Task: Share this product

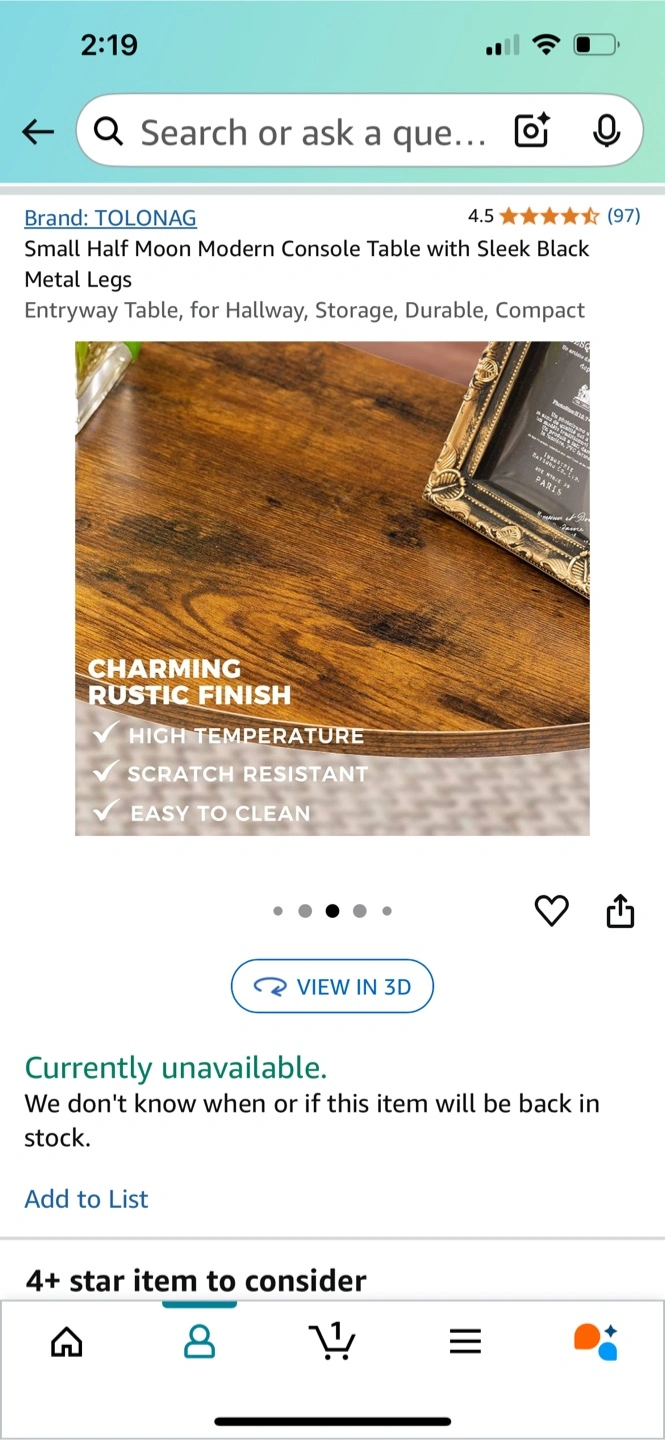Action: [620, 911]
